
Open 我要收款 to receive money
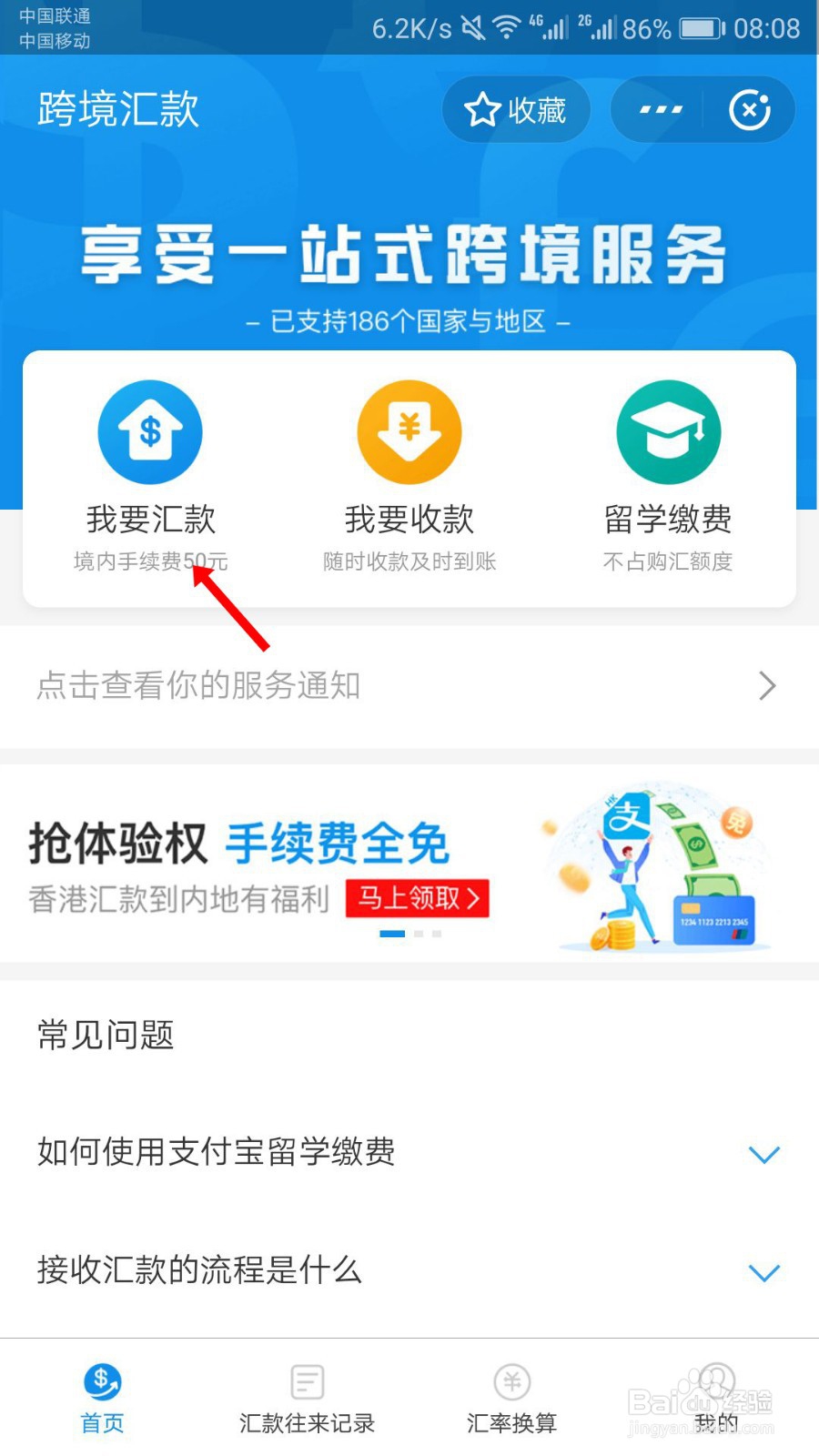pyautogui.click(x=409, y=430)
